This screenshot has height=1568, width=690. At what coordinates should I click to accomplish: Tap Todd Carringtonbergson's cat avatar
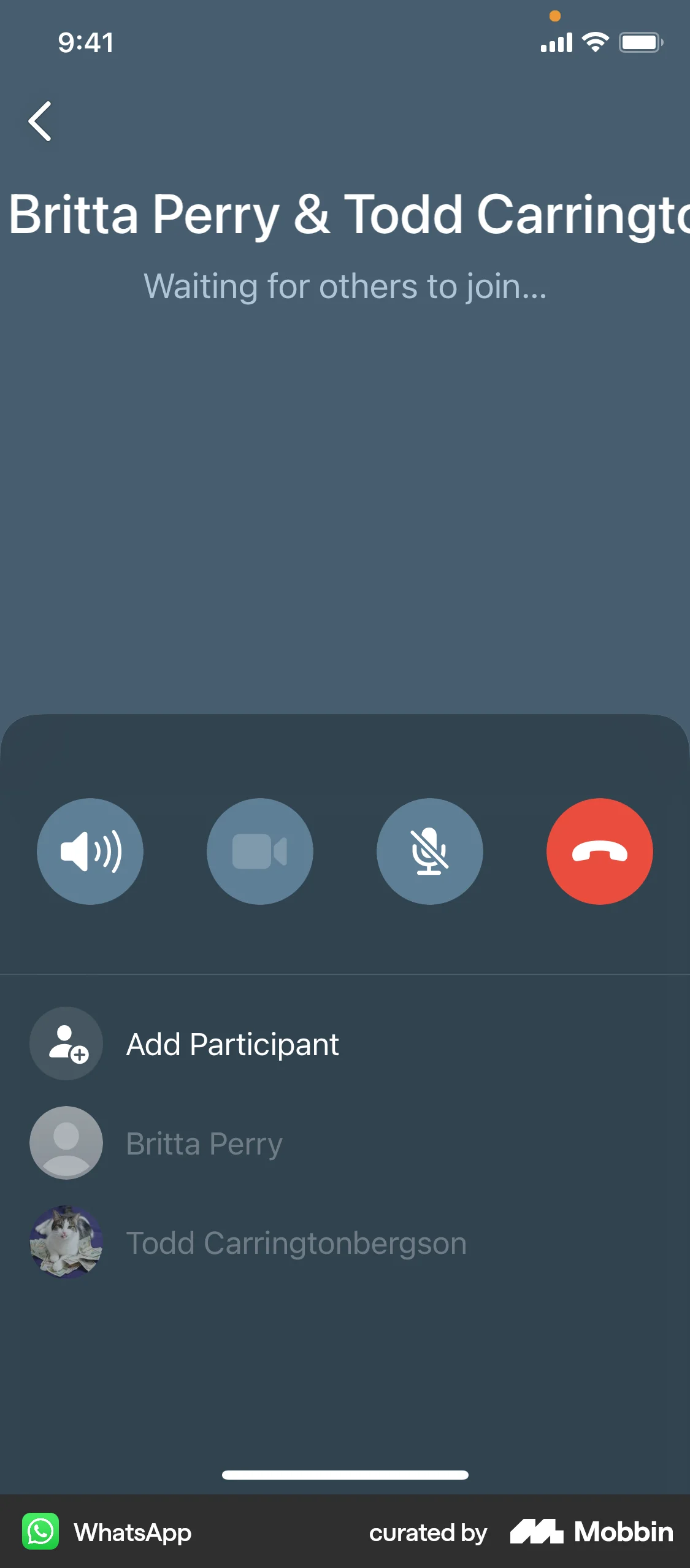tap(66, 1243)
